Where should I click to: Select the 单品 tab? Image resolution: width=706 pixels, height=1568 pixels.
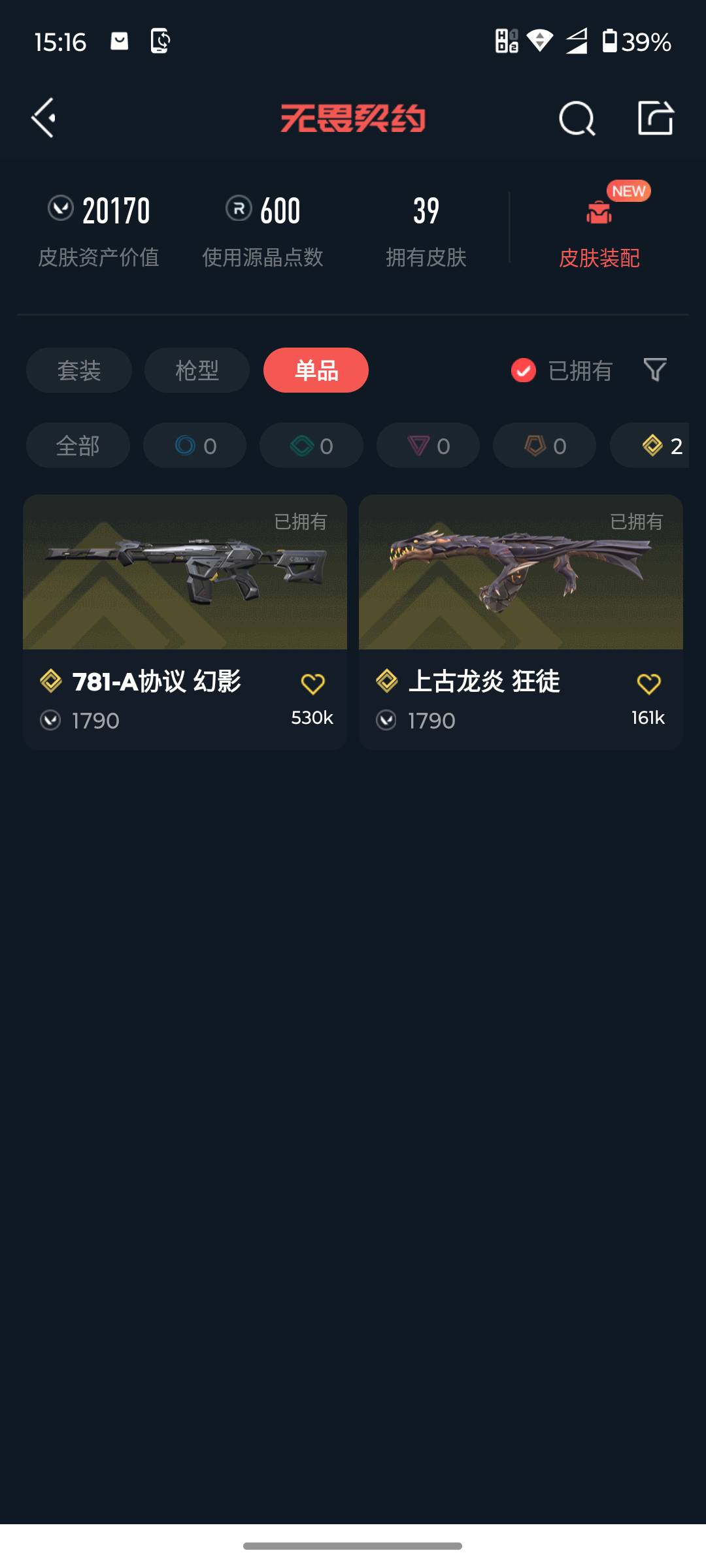[x=315, y=370]
